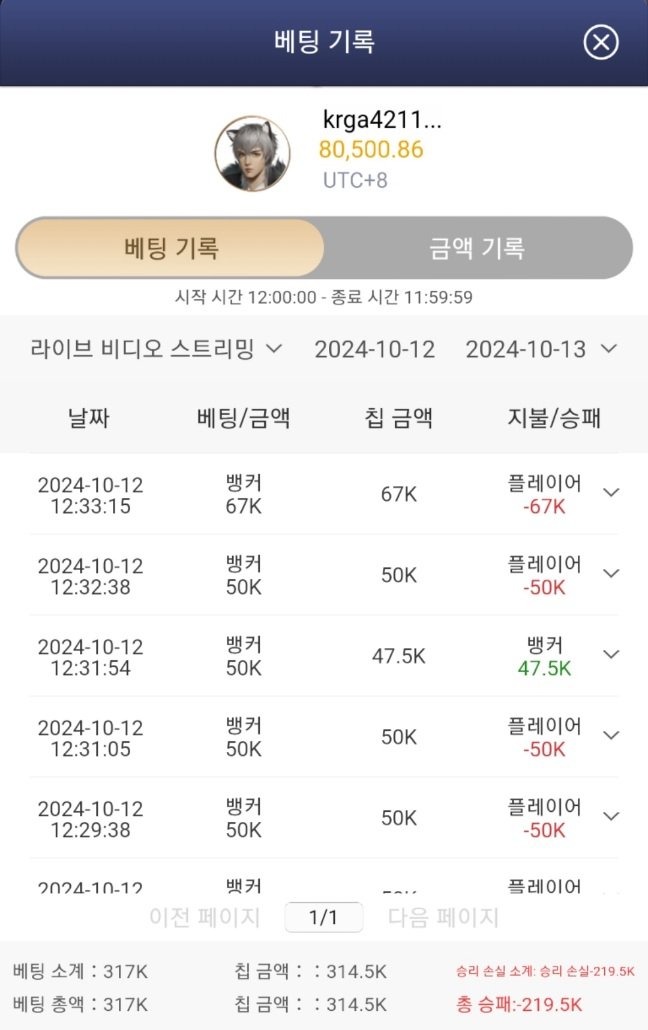This screenshot has width=648, height=1030.
Task: Go to 이전 페이지
Action: 204,917
